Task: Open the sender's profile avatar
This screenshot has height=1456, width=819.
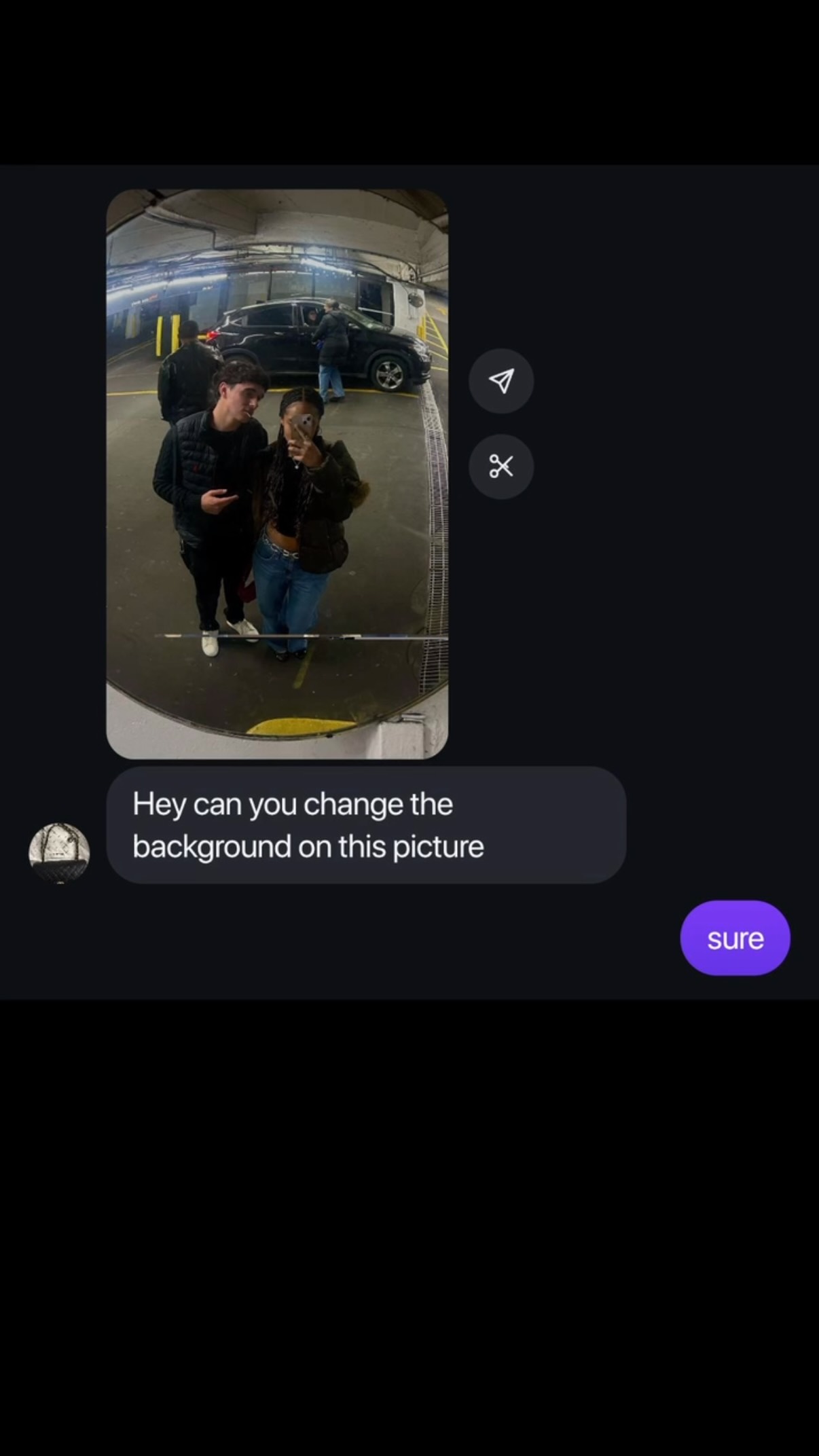Action: coord(59,853)
